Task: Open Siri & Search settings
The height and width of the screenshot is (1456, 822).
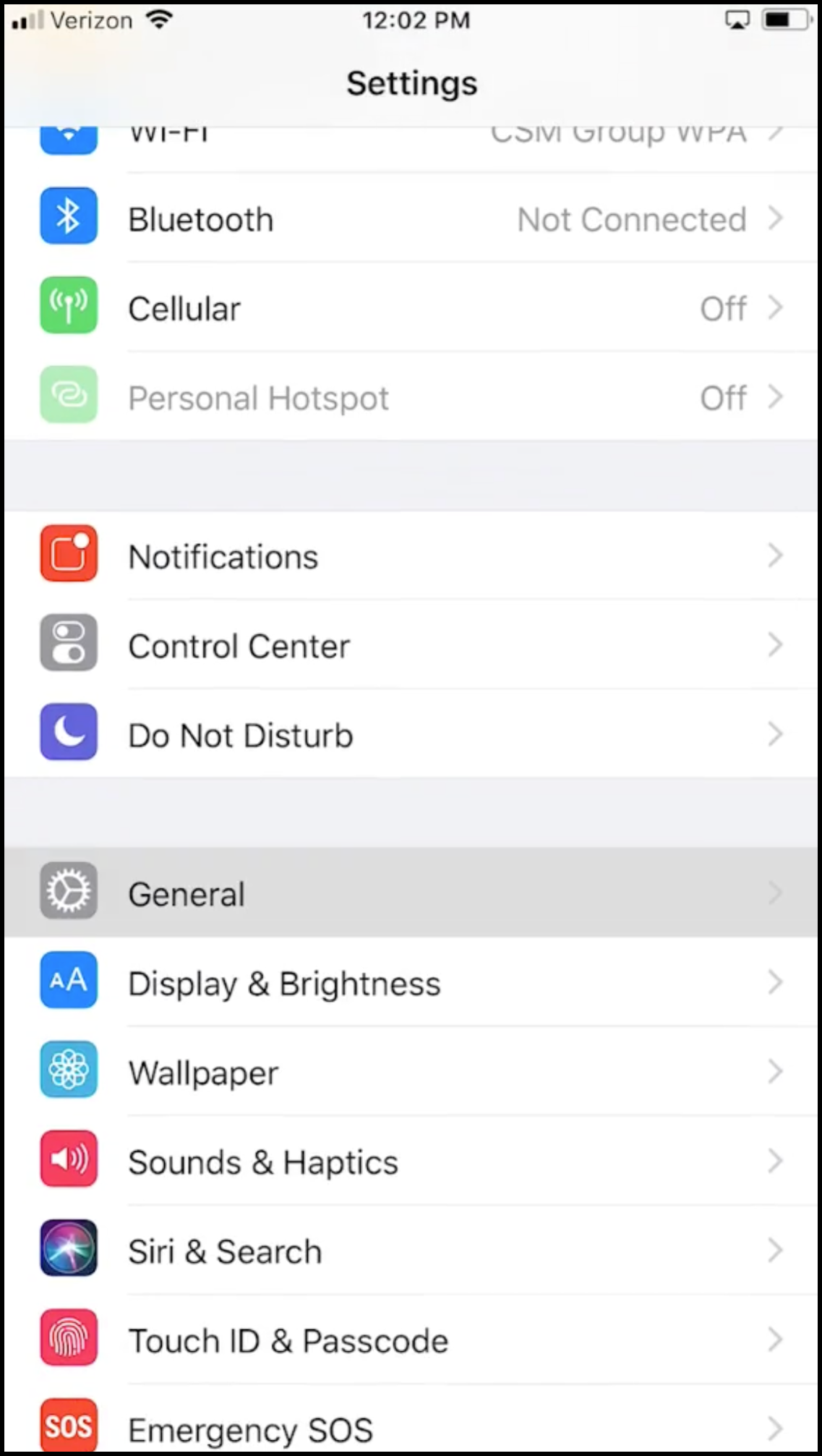Action: click(x=411, y=1251)
